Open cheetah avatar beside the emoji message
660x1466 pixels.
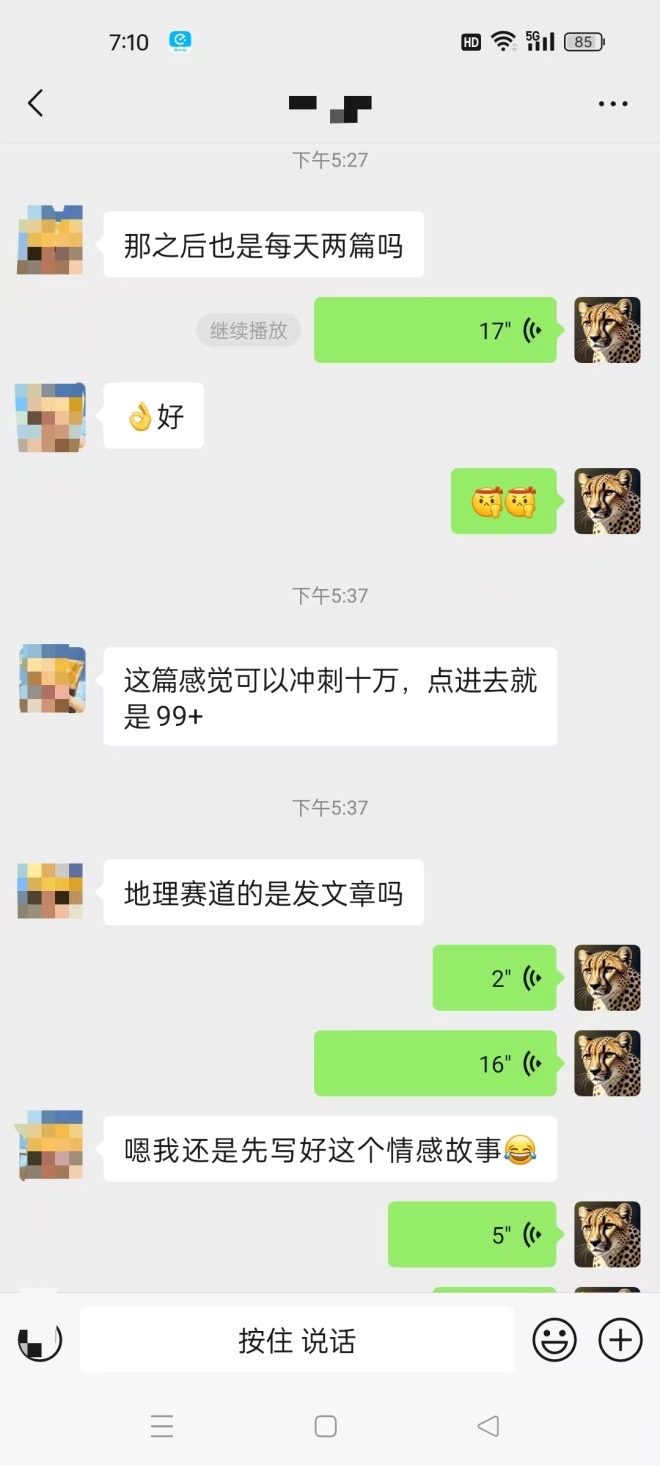[607, 501]
